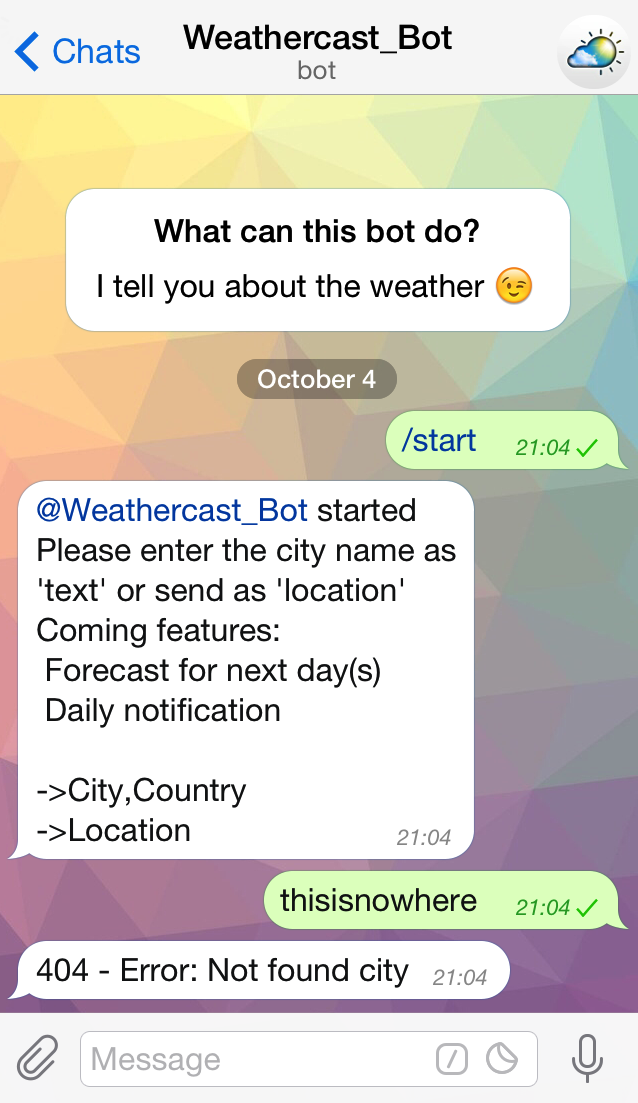This screenshot has width=638, height=1103.
Task: Open the bot commands slash icon
Action: tap(452, 1059)
